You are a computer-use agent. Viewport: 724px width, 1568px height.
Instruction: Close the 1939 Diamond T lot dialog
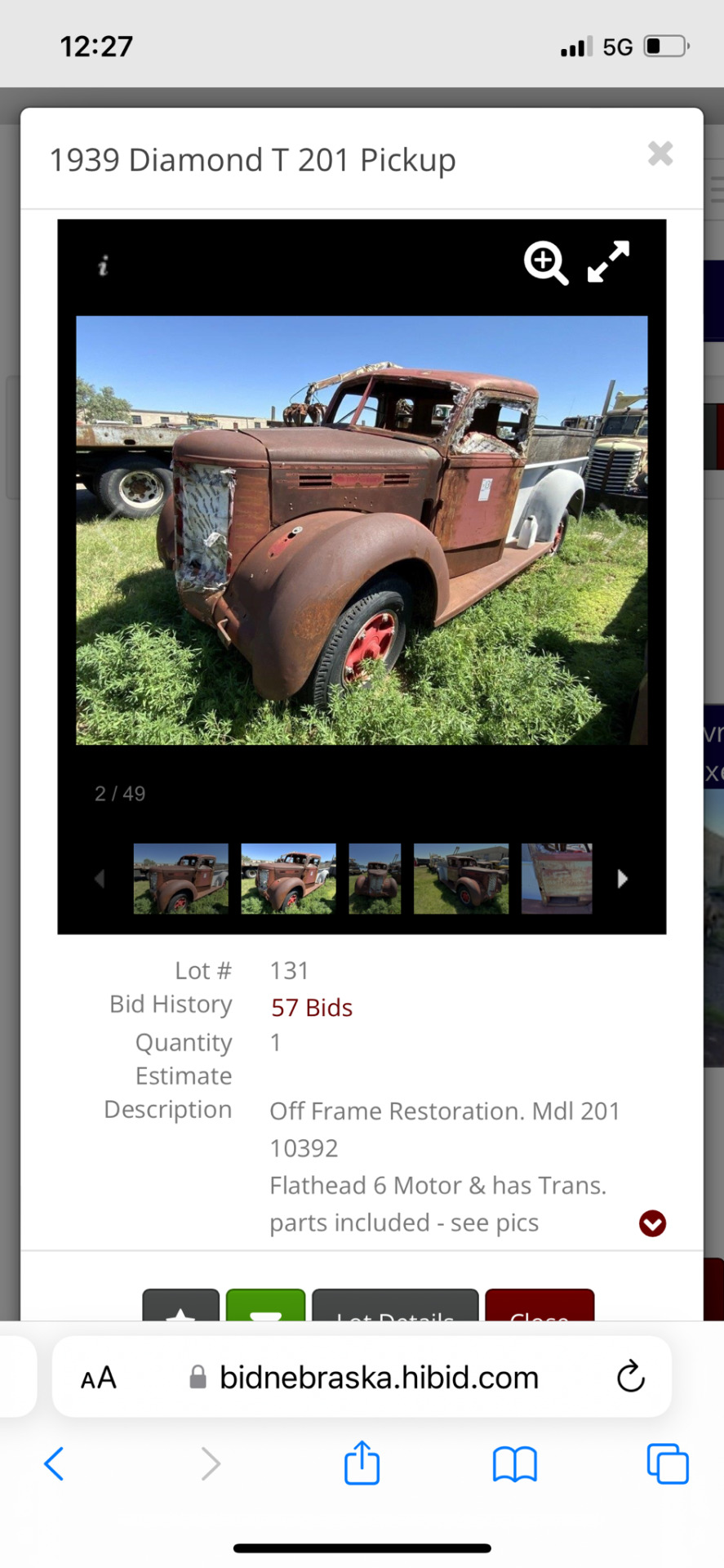click(660, 154)
